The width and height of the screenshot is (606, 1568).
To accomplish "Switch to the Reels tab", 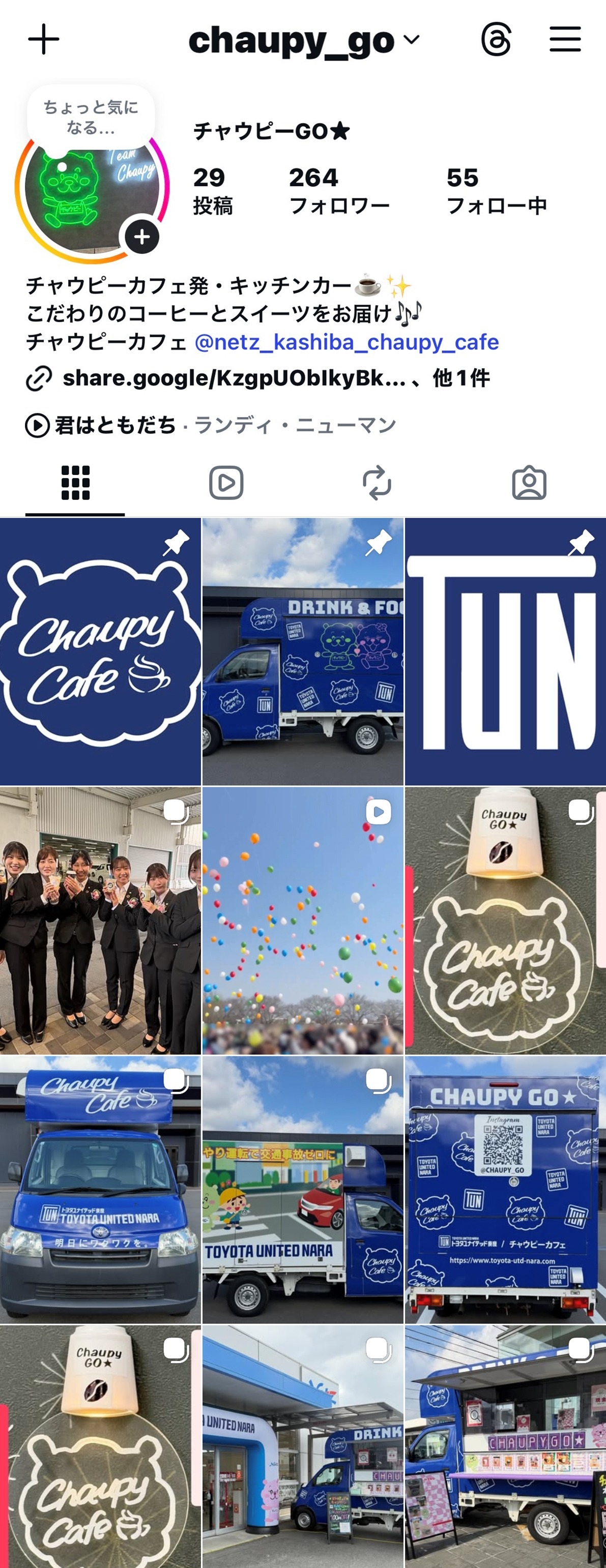I will tap(226, 483).
